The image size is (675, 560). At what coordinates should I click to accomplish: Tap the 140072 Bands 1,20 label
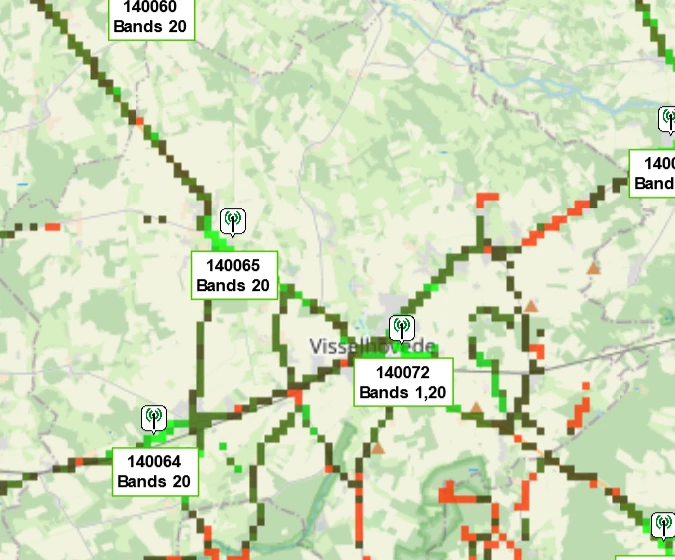403,383
